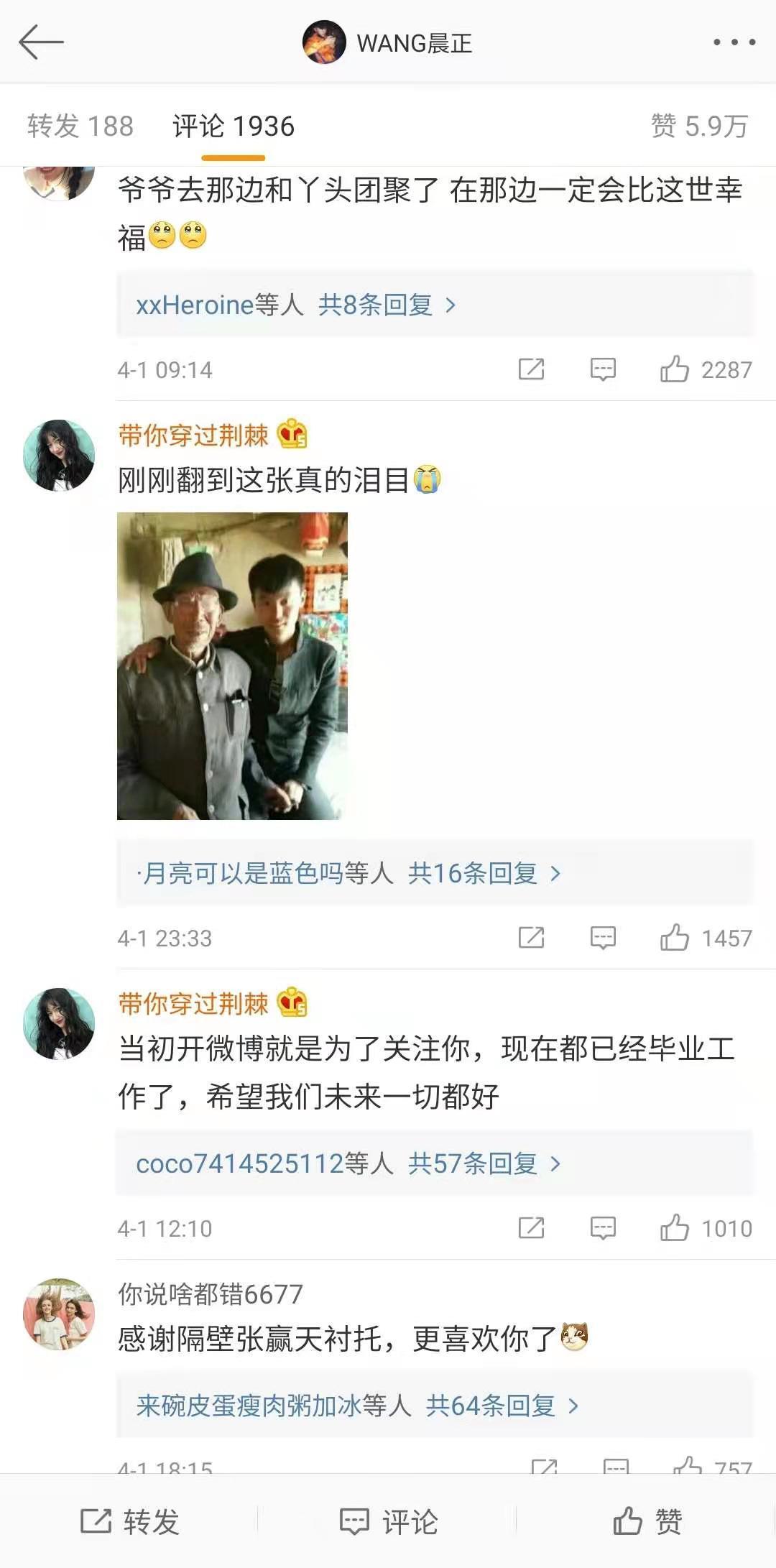
Task: Expand 月亮可以是蓝色吗等人 共16条回复
Action: pos(348,874)
